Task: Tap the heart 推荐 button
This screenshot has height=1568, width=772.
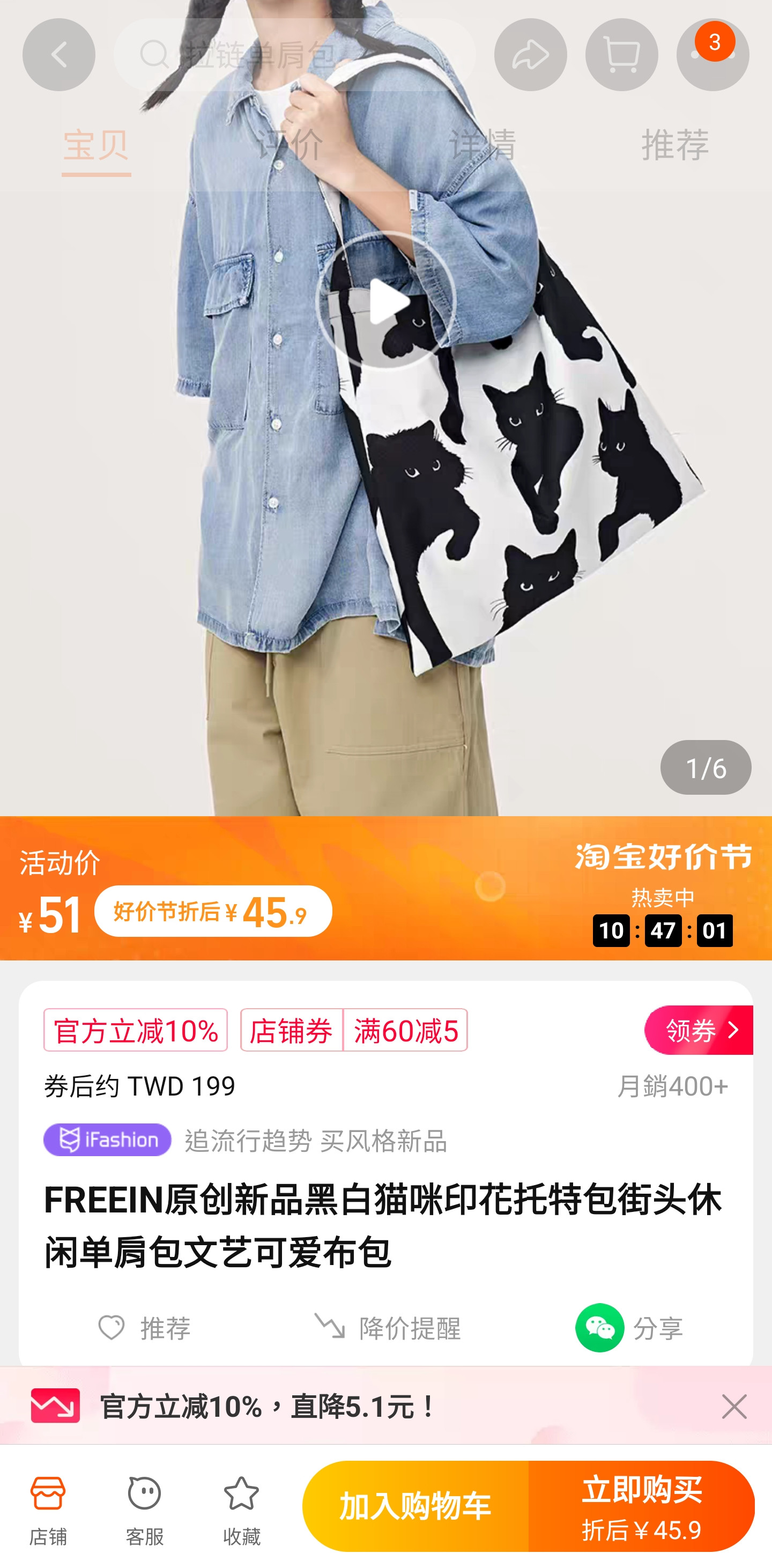Action: pyautogui.click(x=145, y=1327)
